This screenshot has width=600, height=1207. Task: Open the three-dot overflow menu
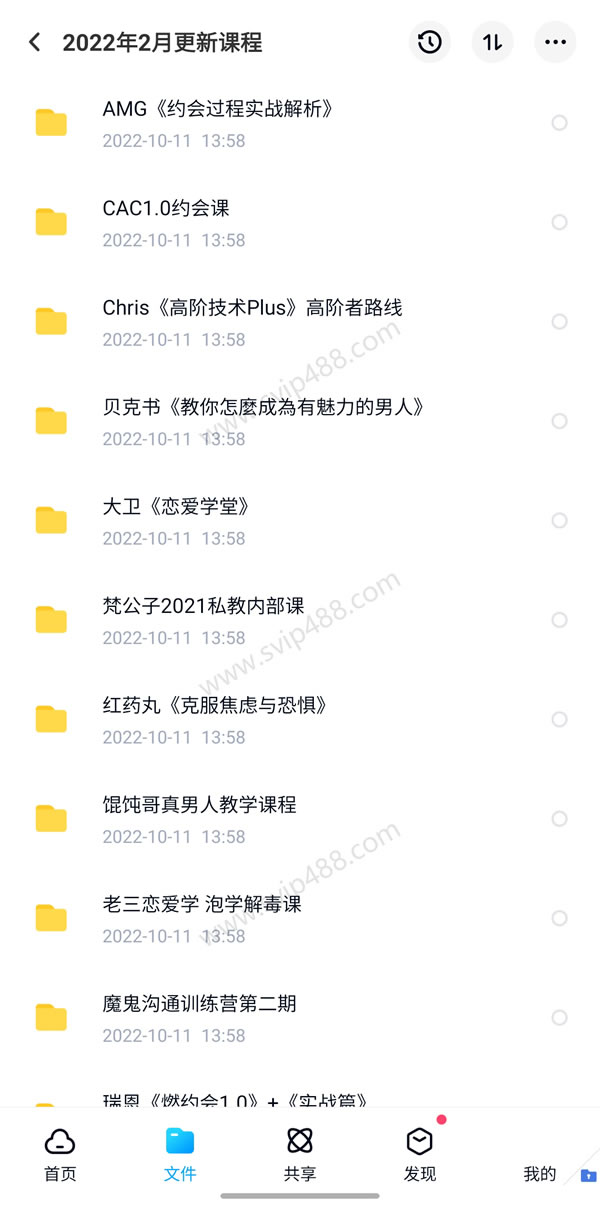click(x=555, y=43)
